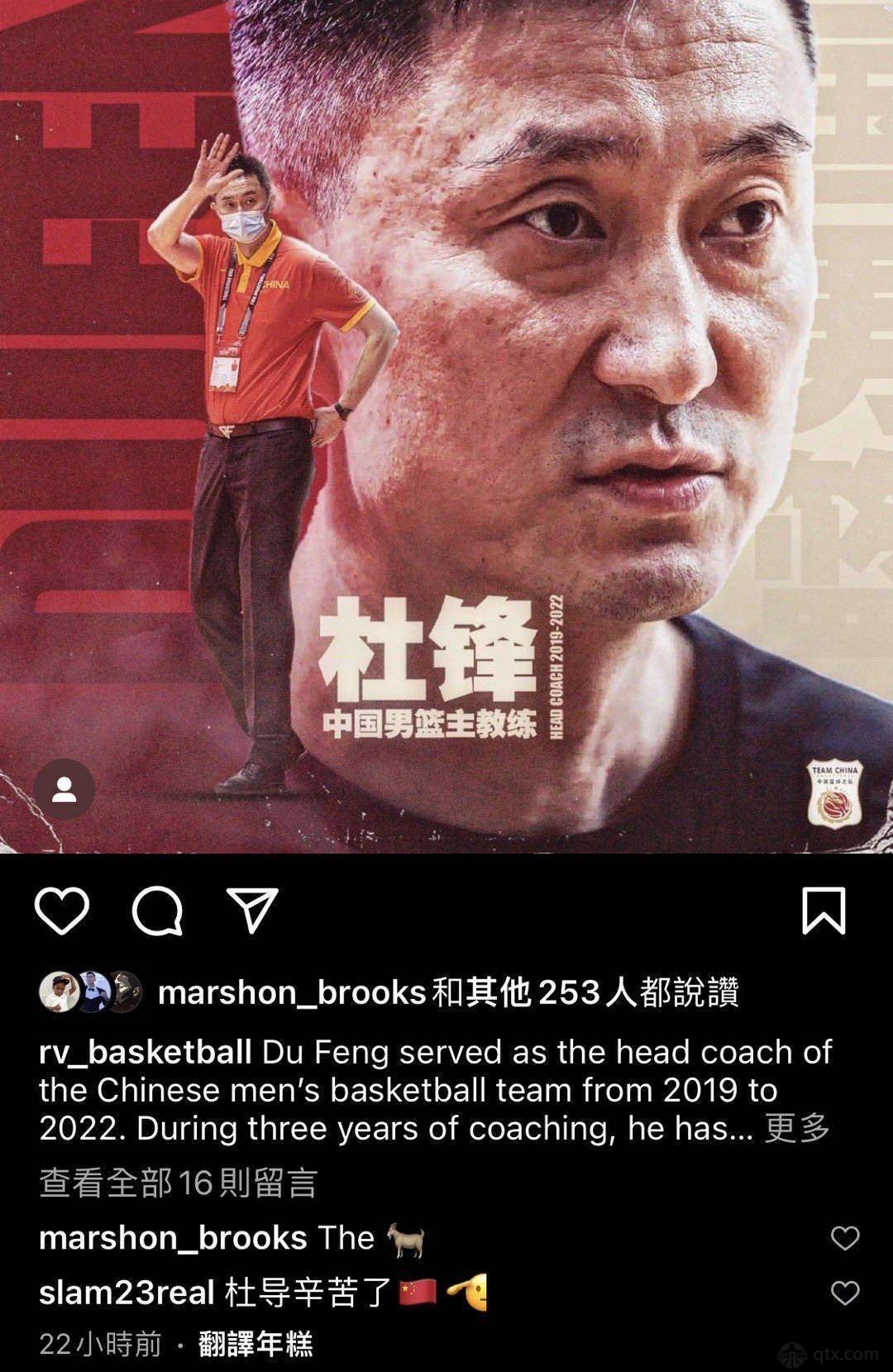Open slam23real's profile
893x1372 pixels.
[127, 1292]
